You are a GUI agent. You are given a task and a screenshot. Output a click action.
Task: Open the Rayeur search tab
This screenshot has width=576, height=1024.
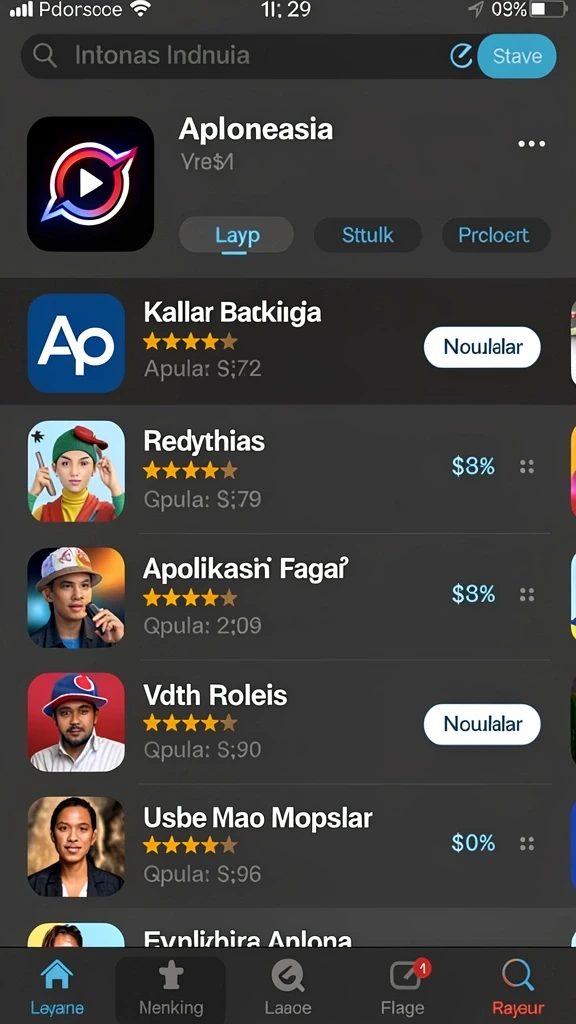point(518,987)
